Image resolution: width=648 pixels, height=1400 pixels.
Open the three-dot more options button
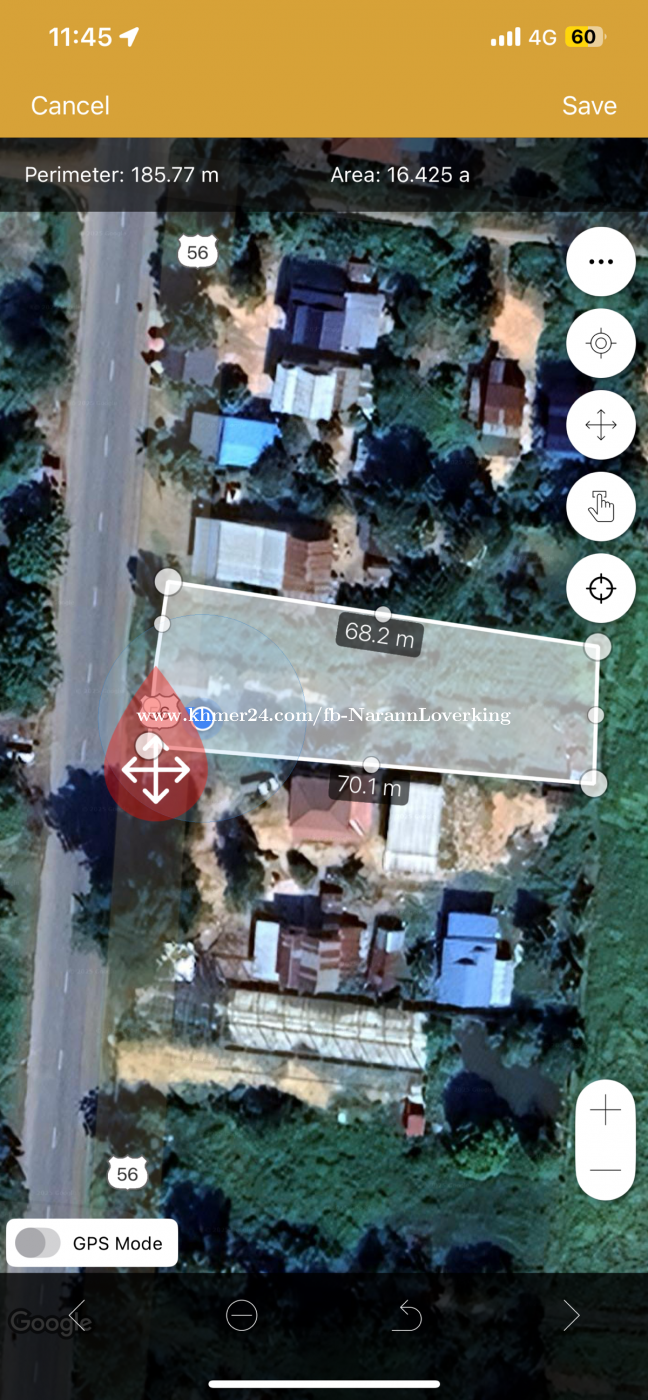pyautogui.click(x=600, y=262)
